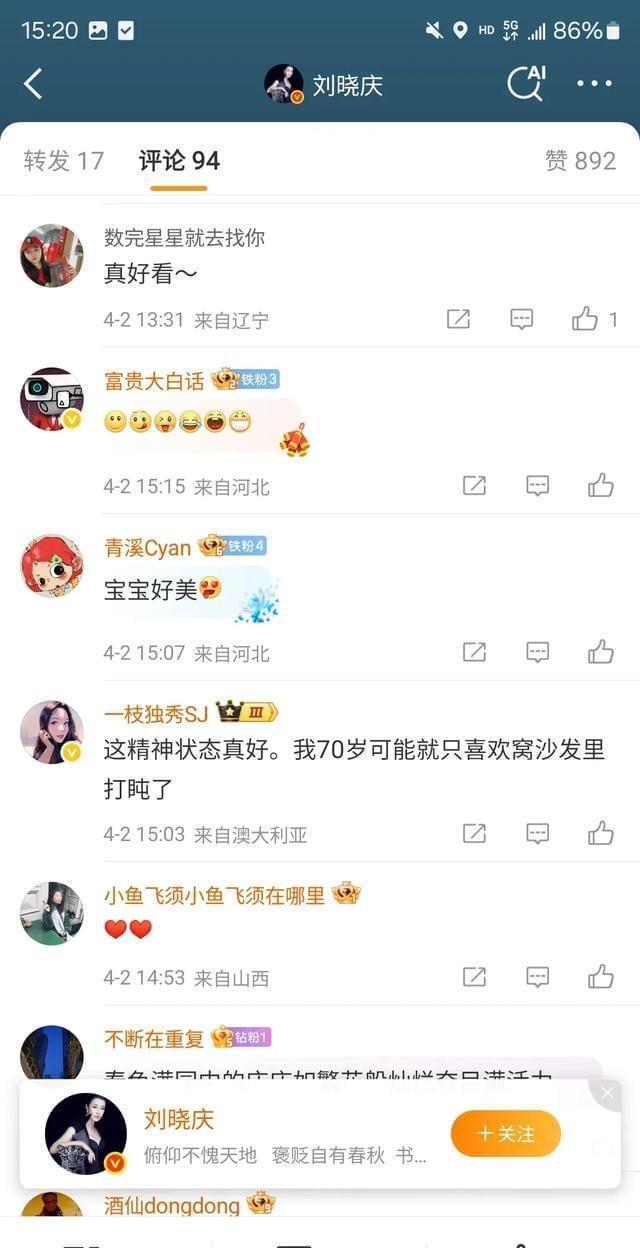Follow 刘晓庆 with the 关注 button
640x1248 pixels.
pyautogui.click(x=505, y=1133)
